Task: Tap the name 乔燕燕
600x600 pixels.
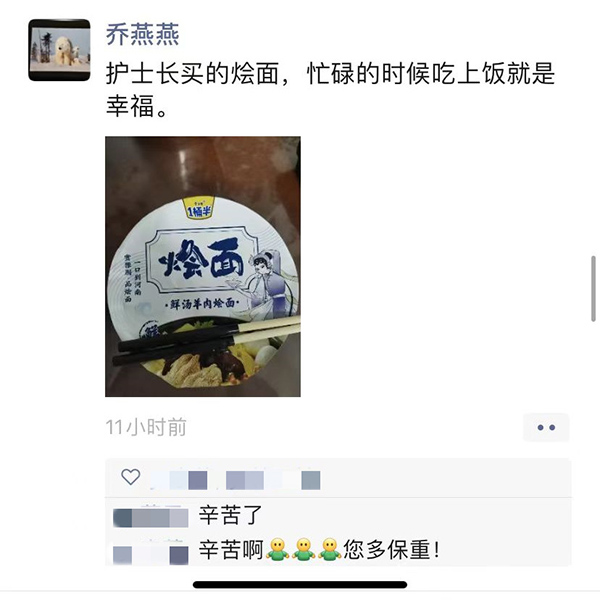Action: [143, 33]
